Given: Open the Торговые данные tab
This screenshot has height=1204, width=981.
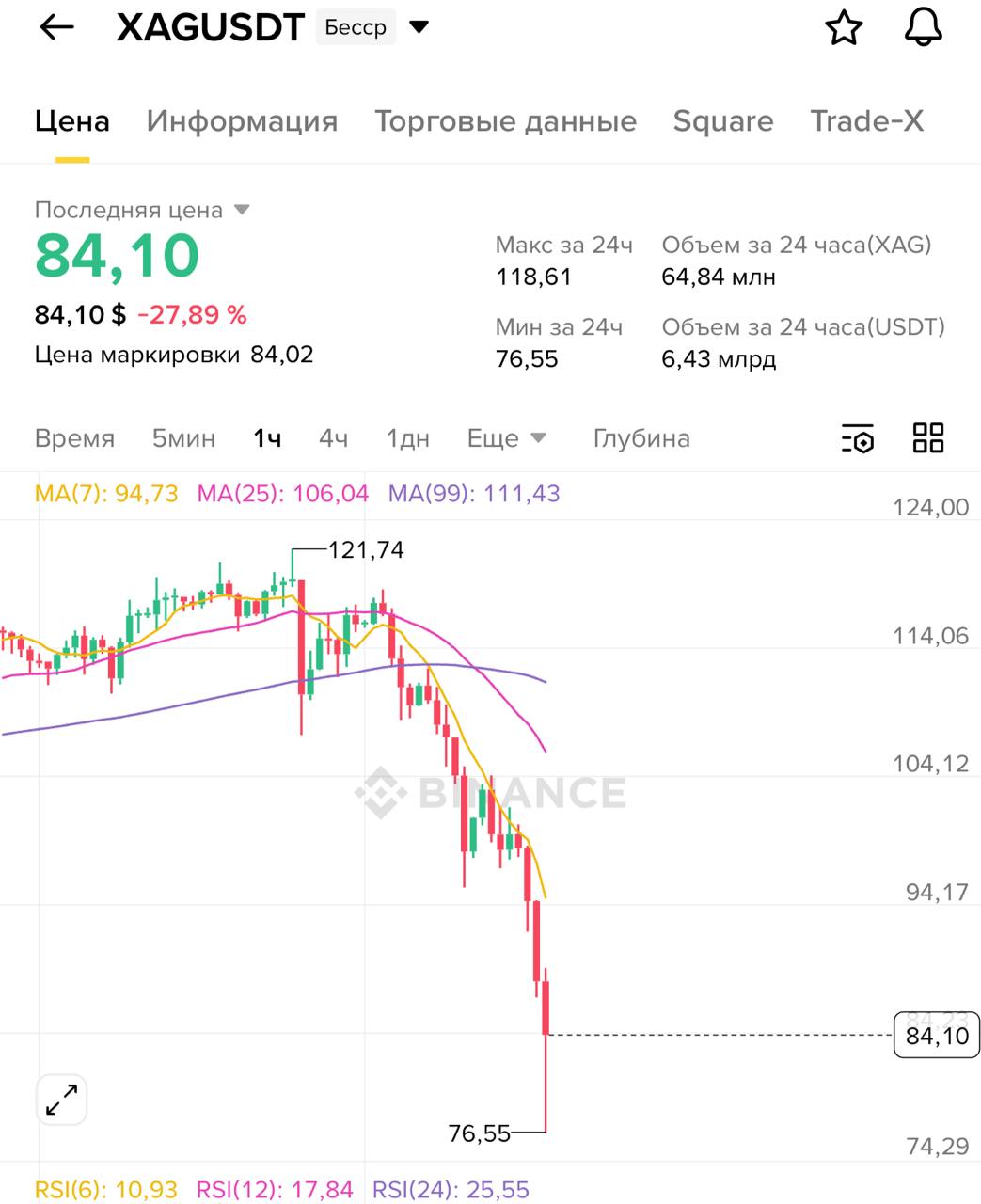Looking at the screenshot, I should 505,121.
